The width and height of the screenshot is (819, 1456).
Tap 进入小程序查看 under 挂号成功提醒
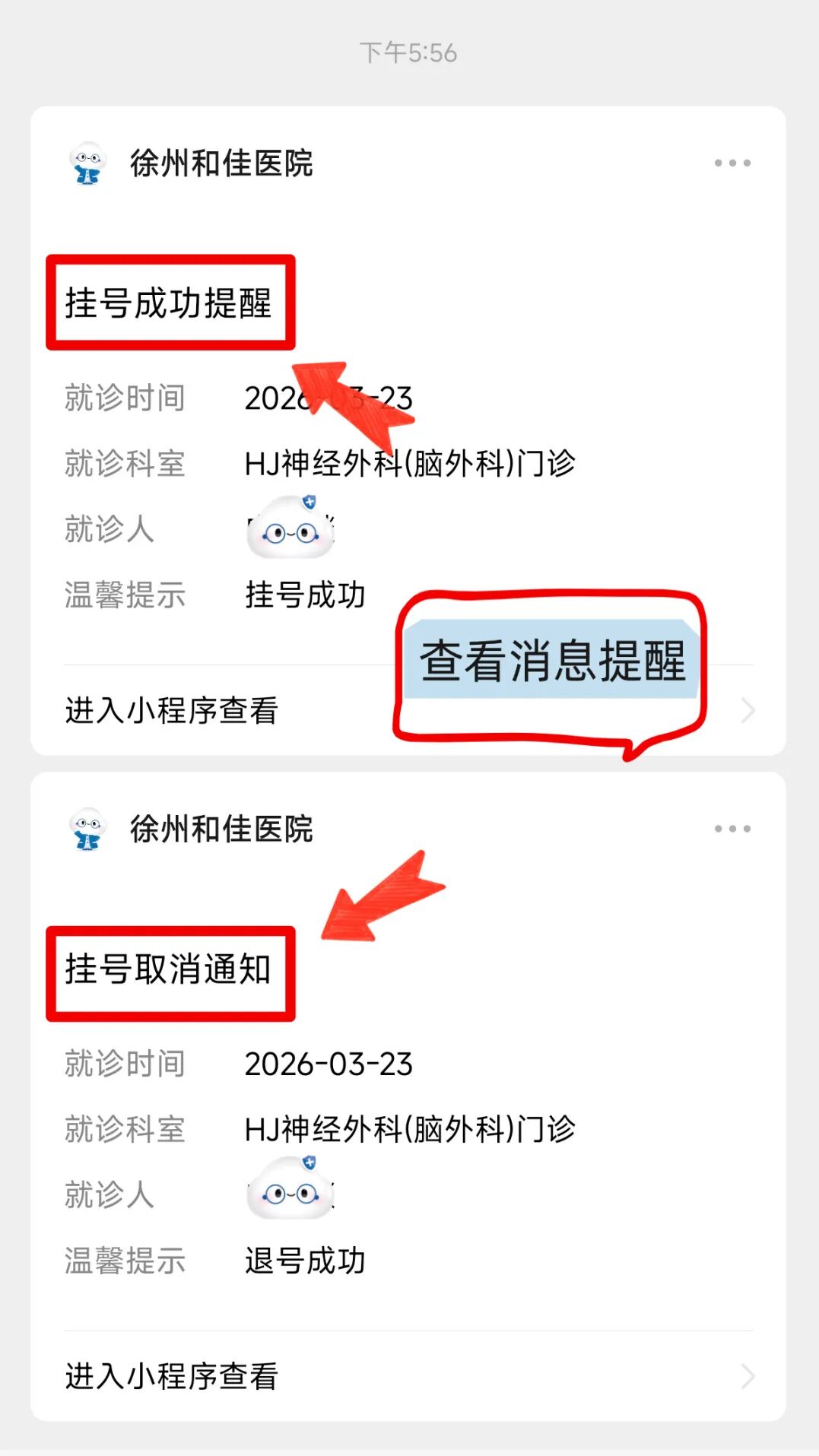(x=172, y=711)
